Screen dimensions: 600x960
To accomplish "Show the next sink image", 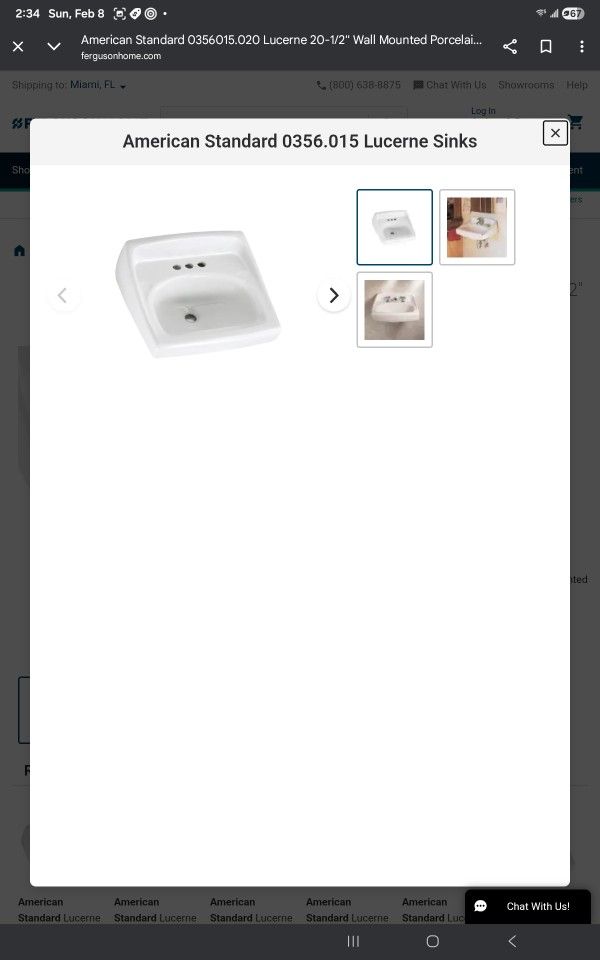I will 334,296.
